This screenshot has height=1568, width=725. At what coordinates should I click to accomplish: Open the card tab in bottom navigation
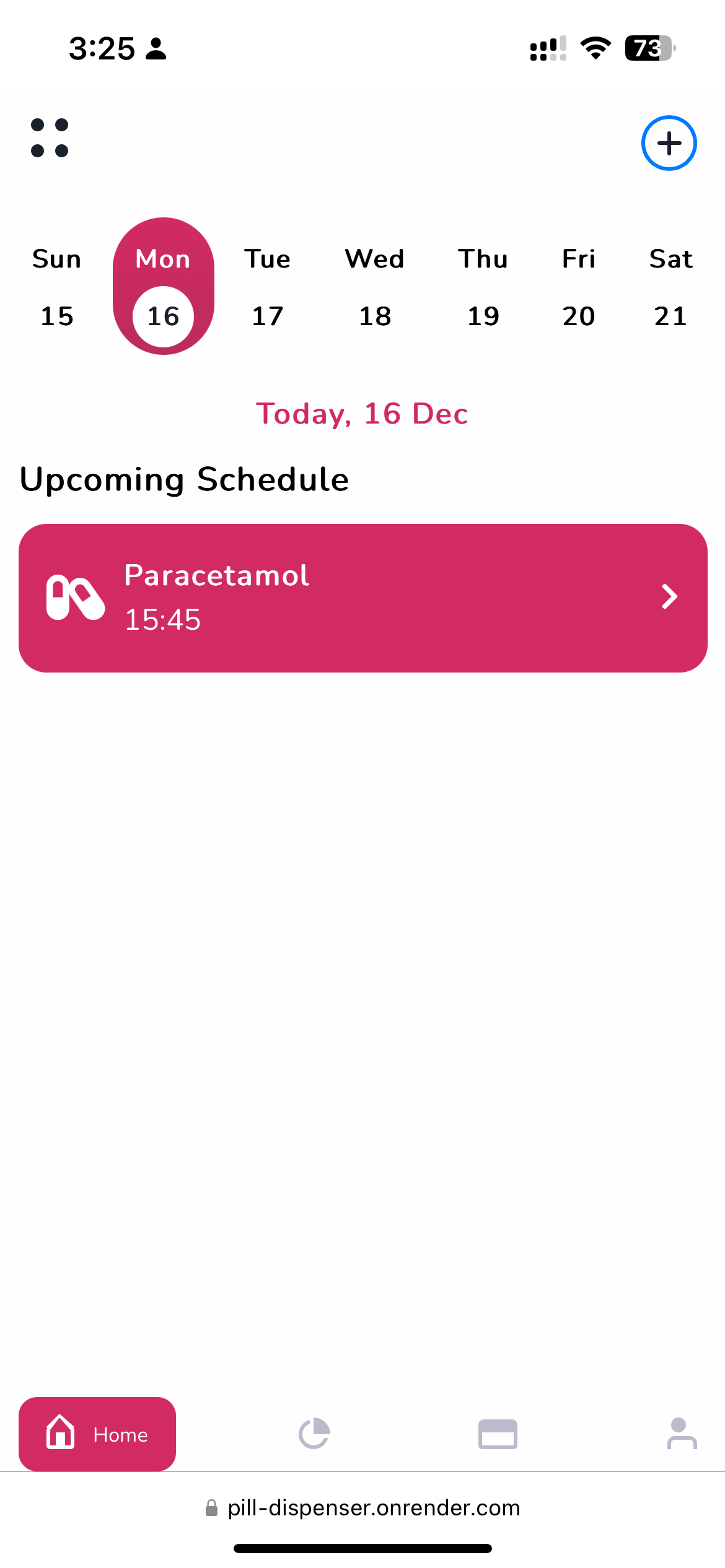point(498,1434)
